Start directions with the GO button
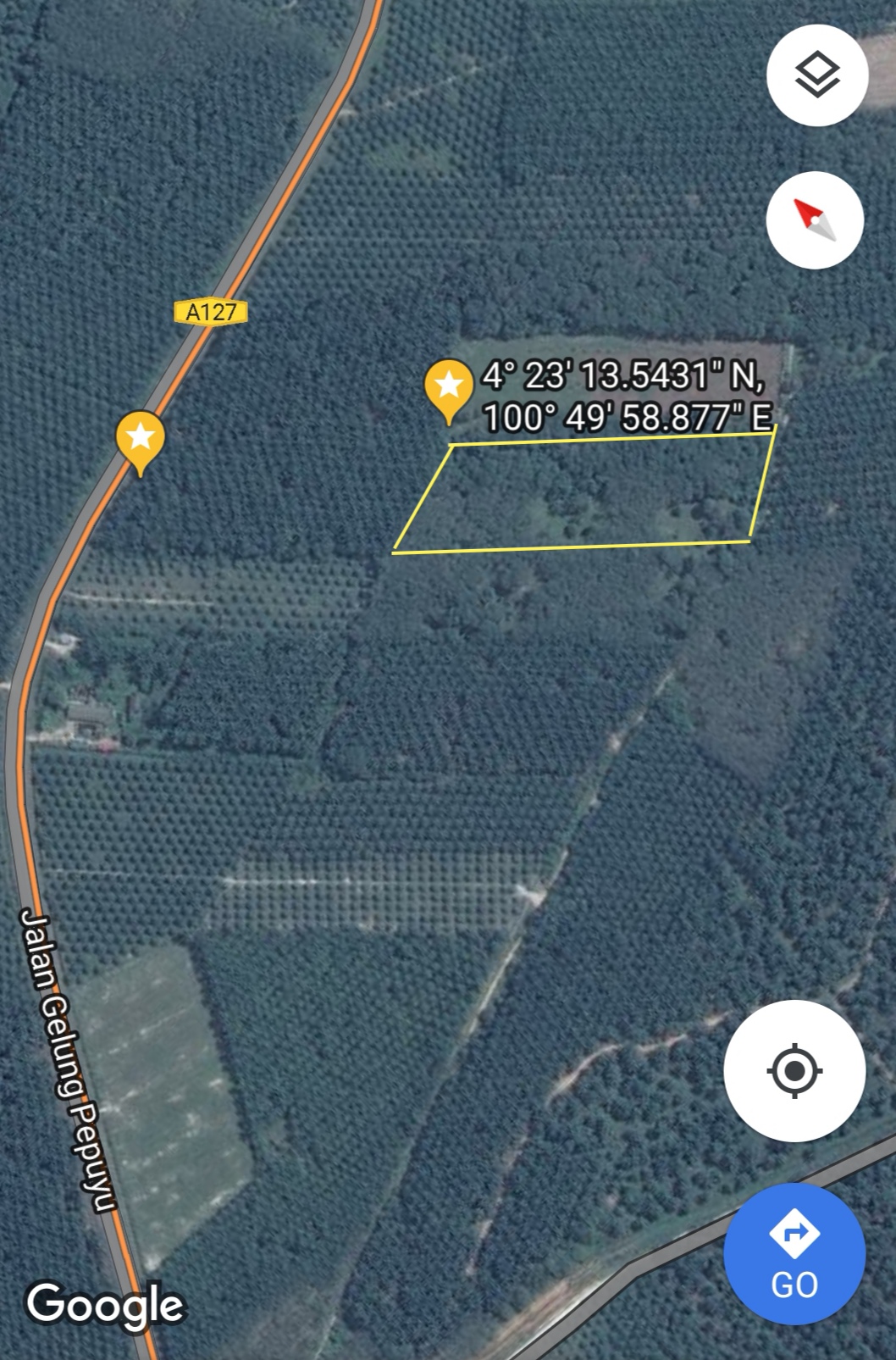The height and width of the screenshot is (1360, 896). [794, 1254]
